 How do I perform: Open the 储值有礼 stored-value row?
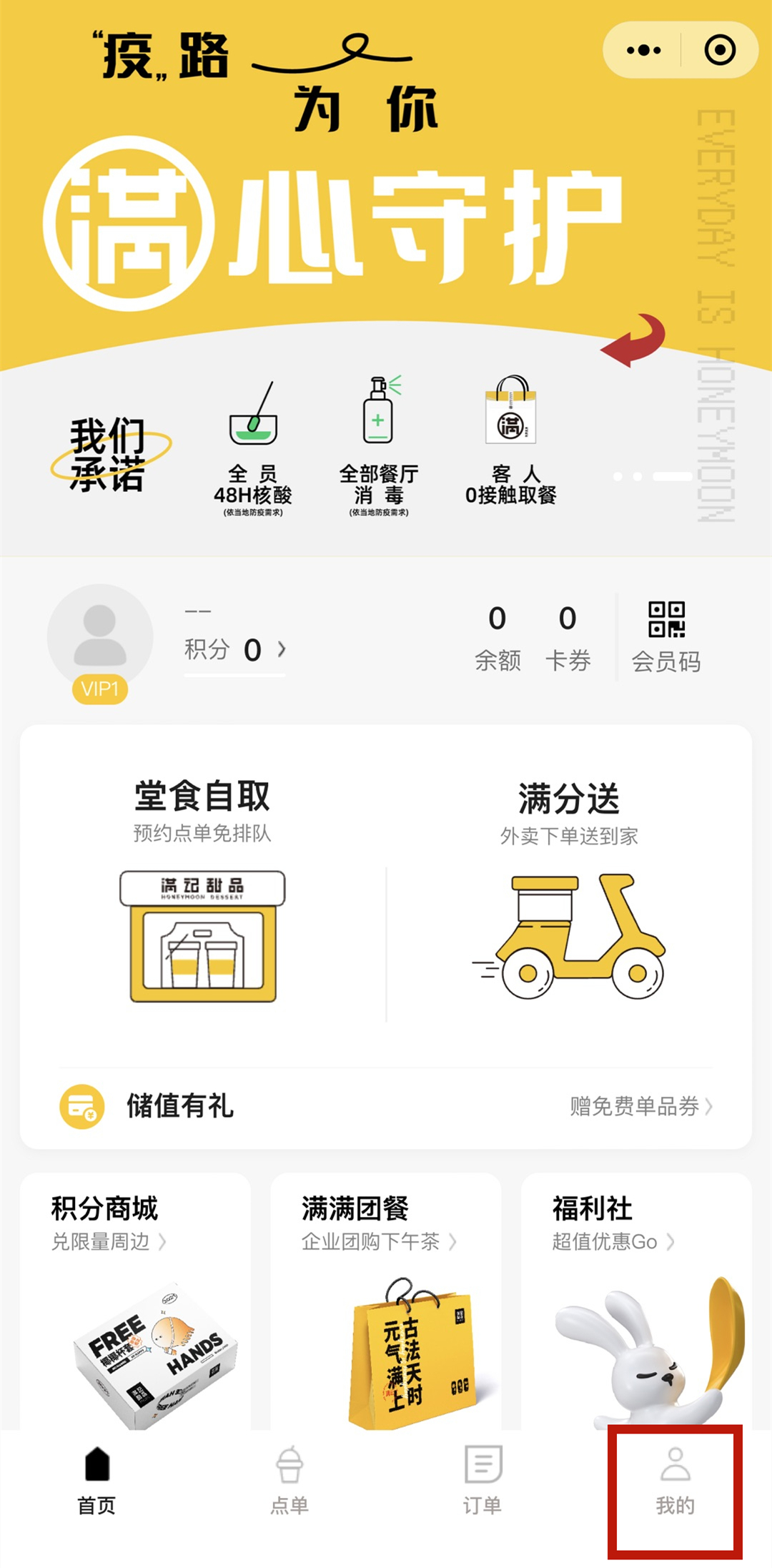pos(386,1105)
